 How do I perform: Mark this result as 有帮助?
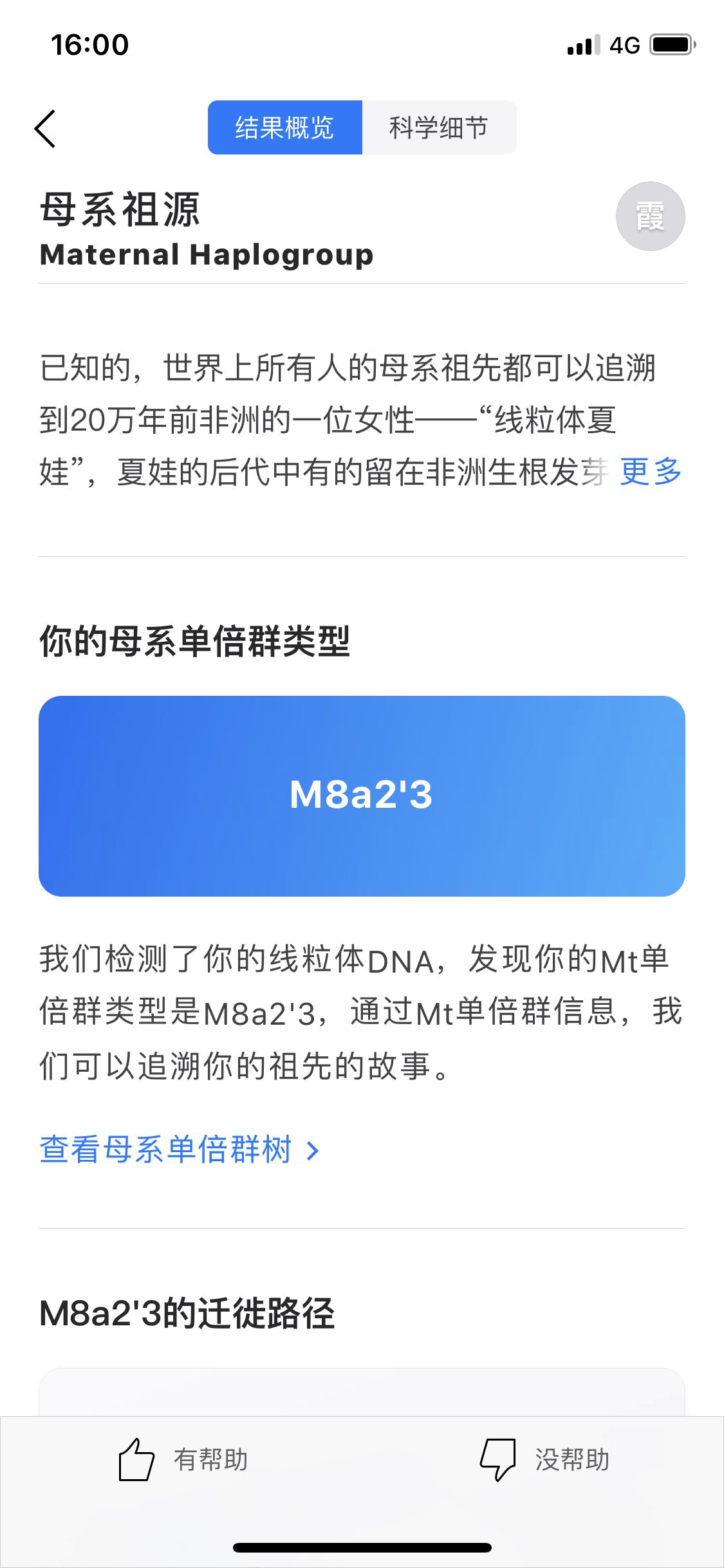[184, 1460]
